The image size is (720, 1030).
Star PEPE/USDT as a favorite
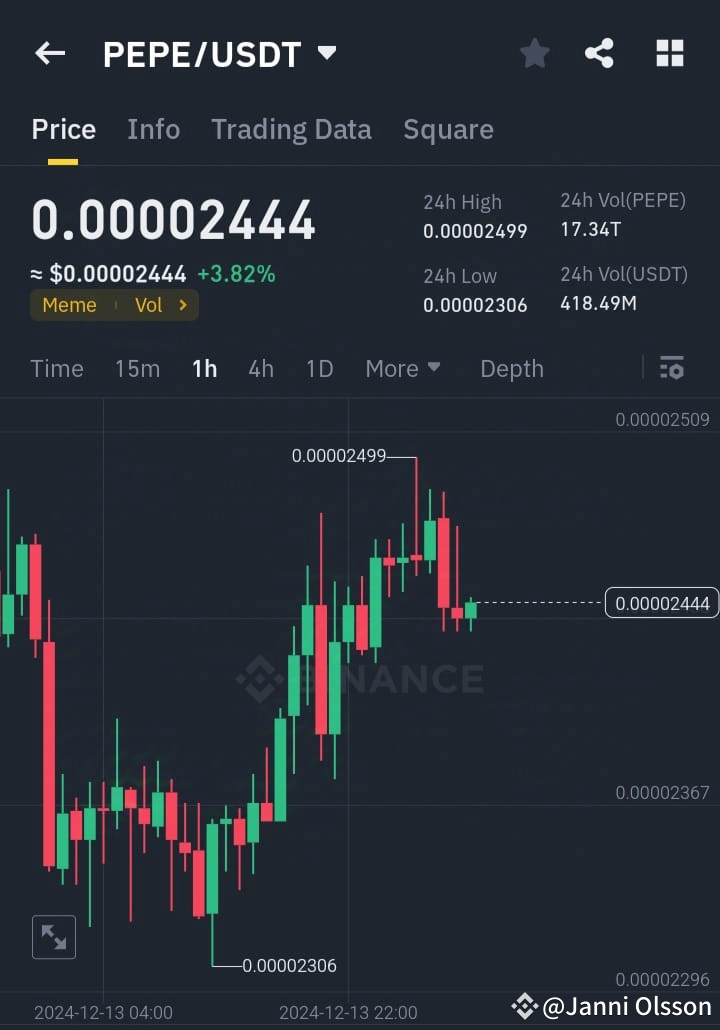[x=534, y=54]
